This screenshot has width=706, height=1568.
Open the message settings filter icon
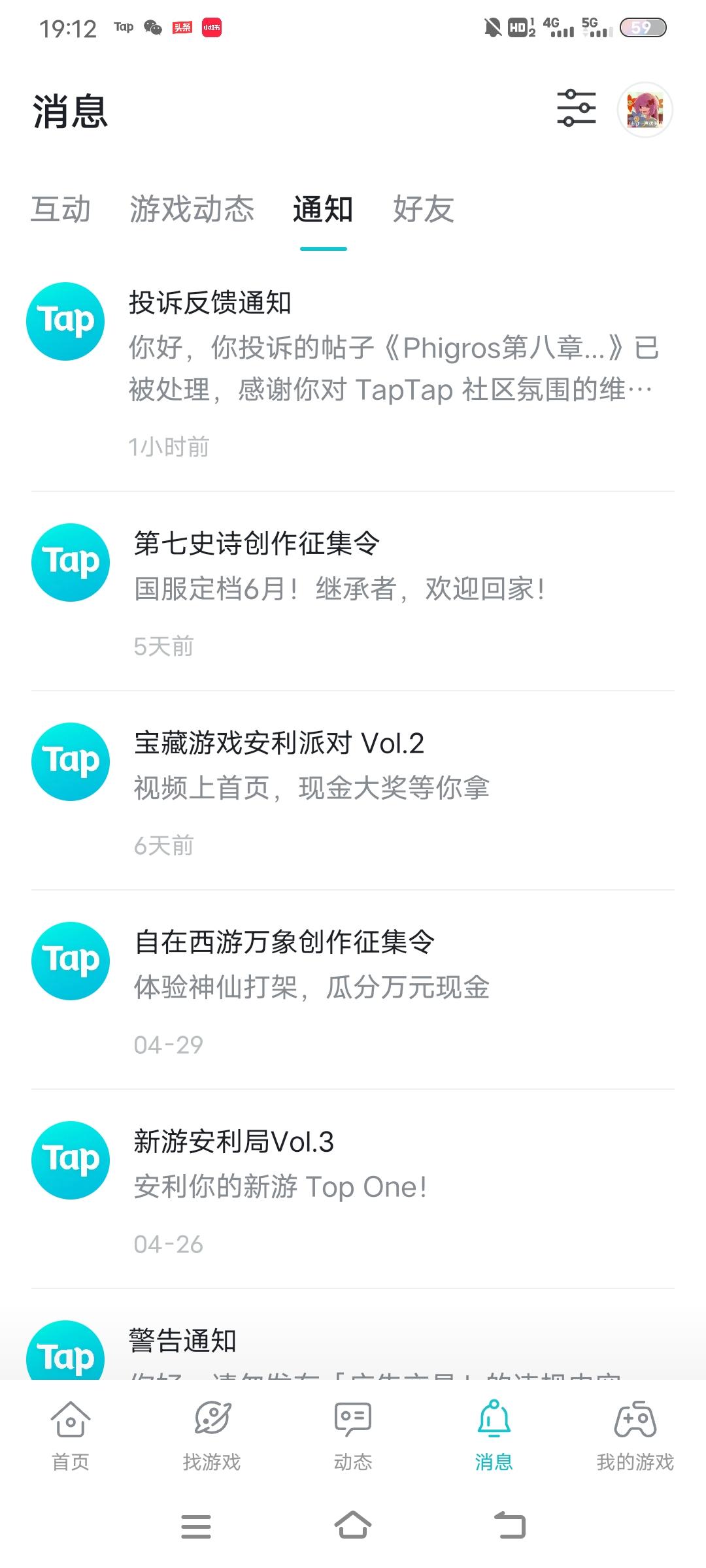point(576,108)
